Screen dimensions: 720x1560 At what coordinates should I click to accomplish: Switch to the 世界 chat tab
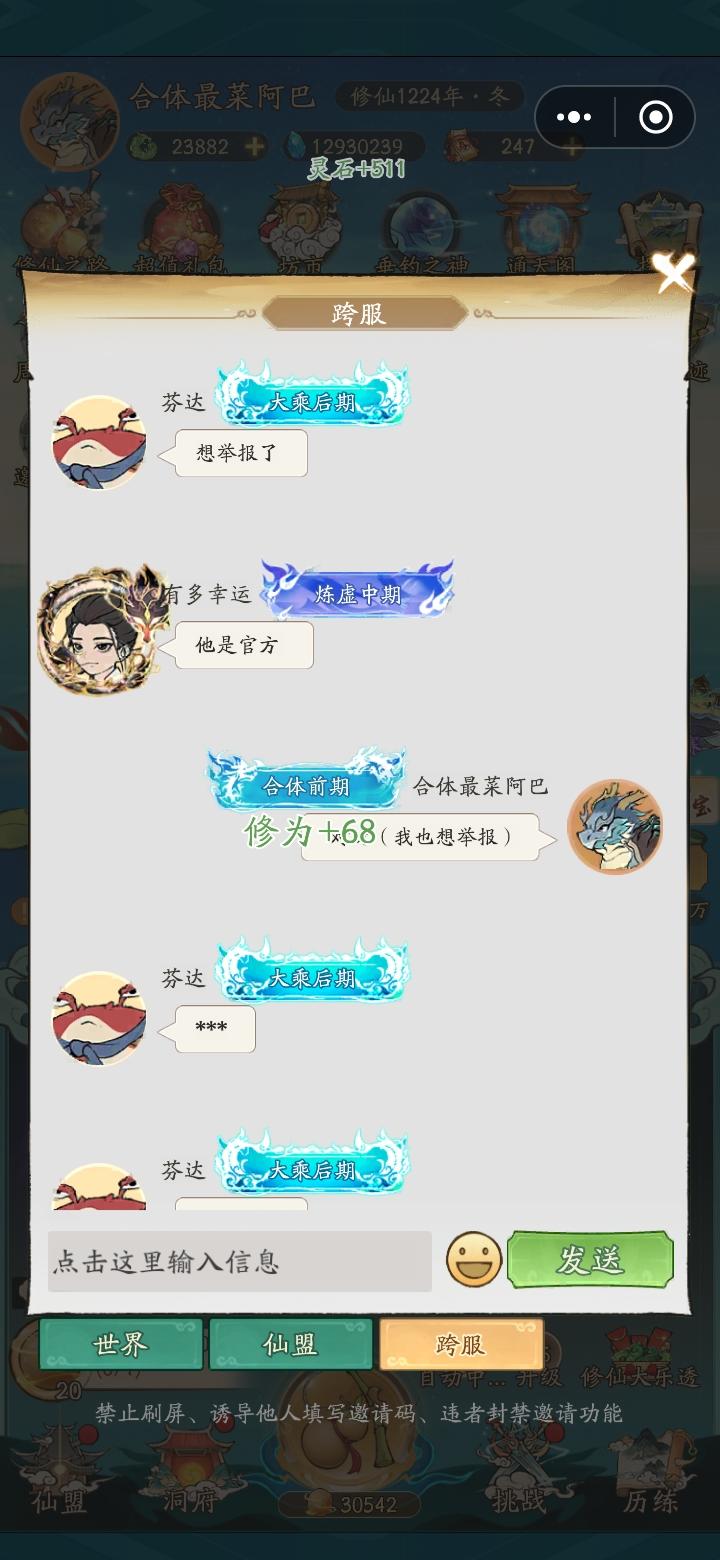(x=120, y=1344)
